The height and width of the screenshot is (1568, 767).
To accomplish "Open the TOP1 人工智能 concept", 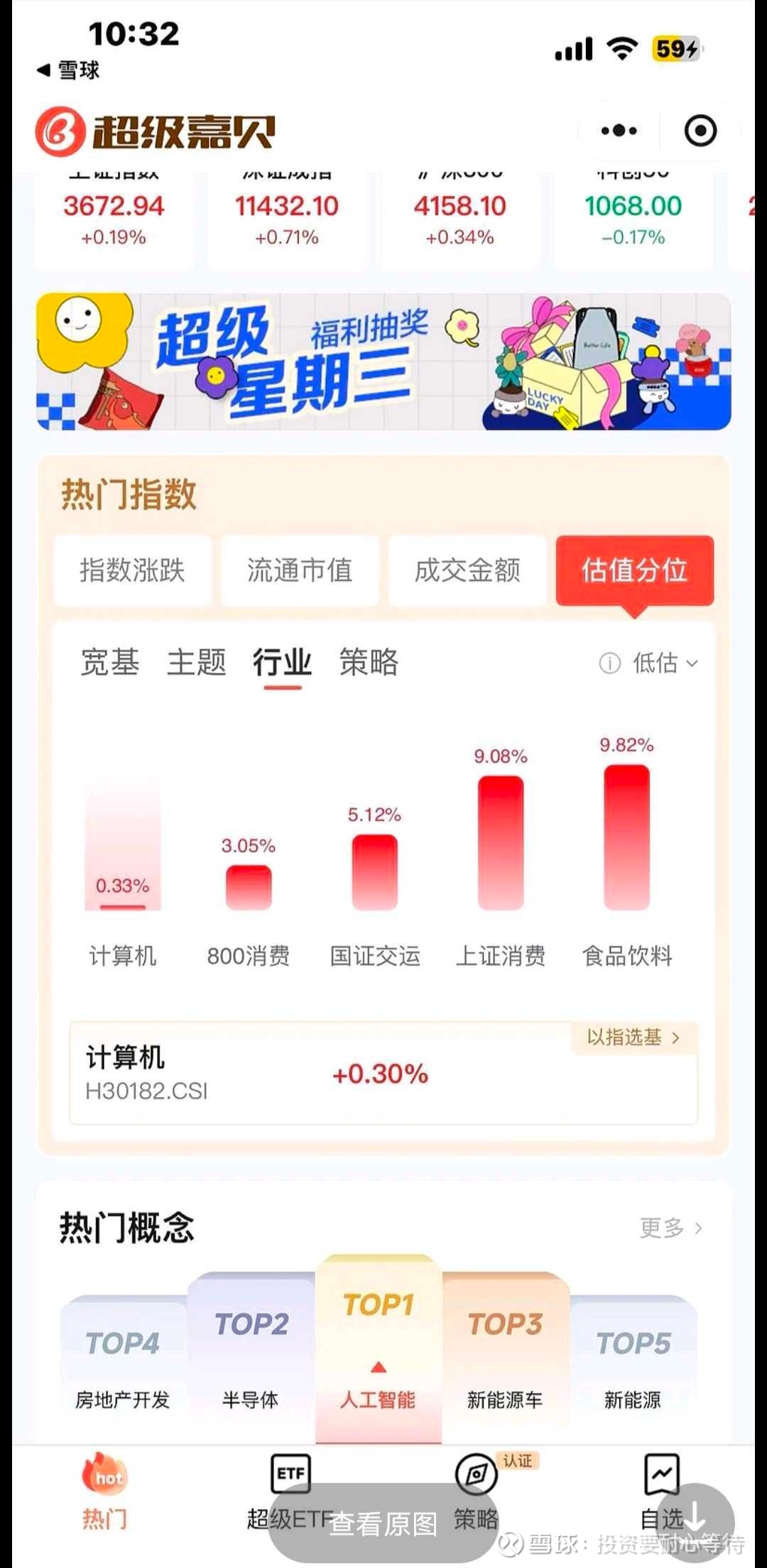I will coord(379,1349).
